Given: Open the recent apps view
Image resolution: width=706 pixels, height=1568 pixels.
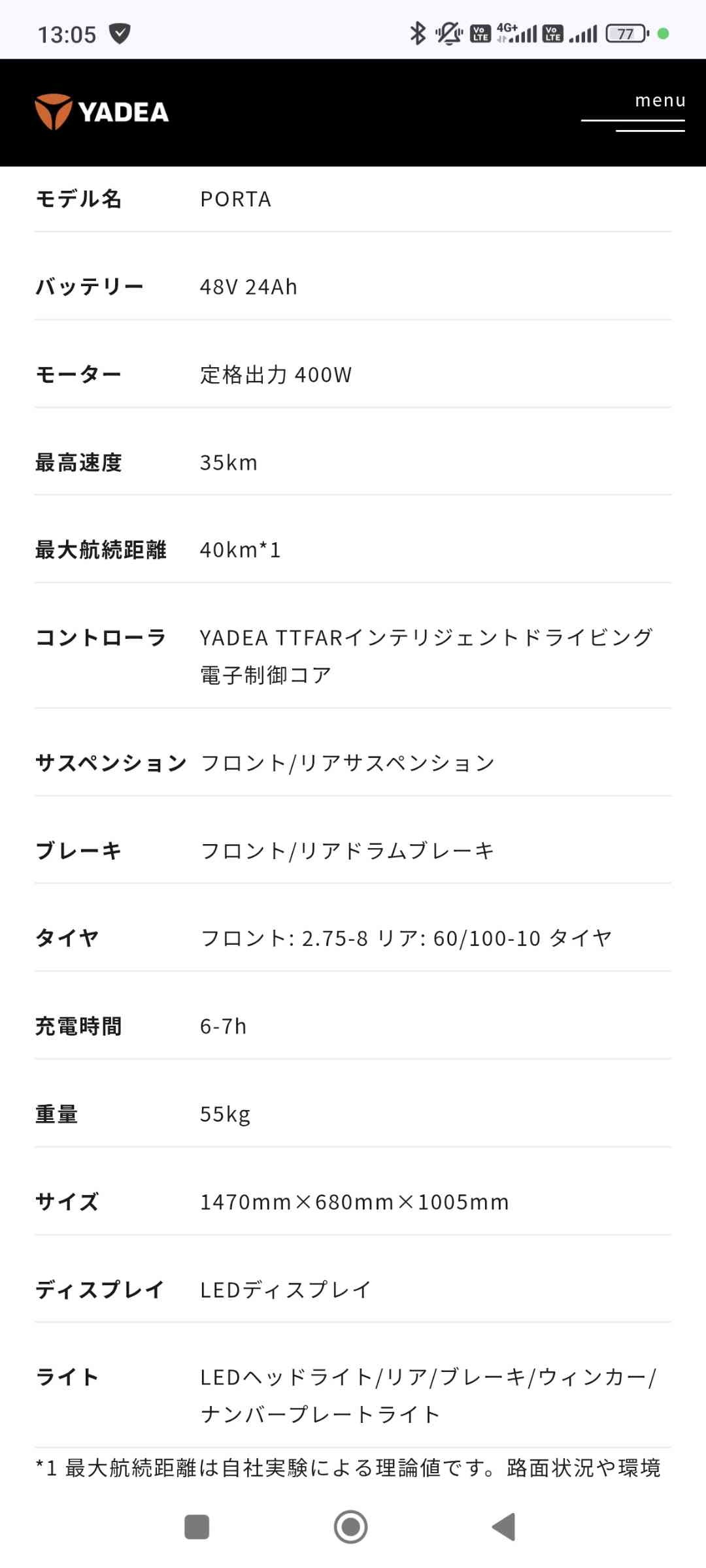Looking at the screenshot, I should [x=197, y=1527].
